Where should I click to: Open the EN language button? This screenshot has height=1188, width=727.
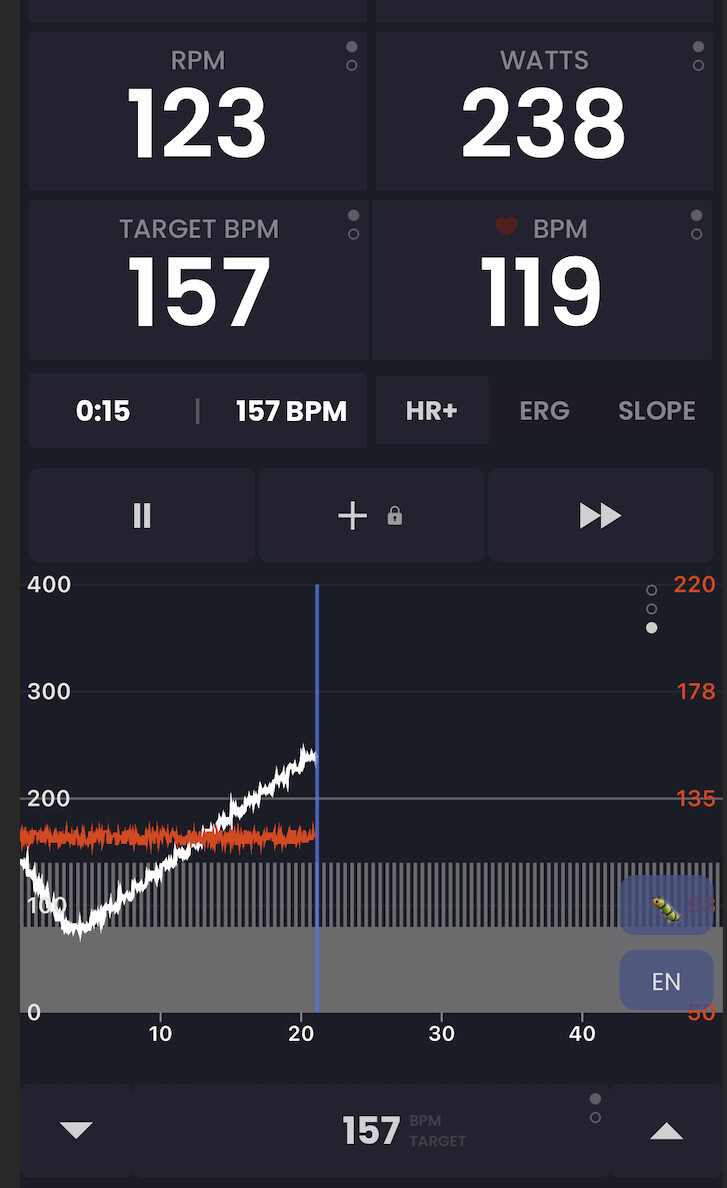click(666, 981)
